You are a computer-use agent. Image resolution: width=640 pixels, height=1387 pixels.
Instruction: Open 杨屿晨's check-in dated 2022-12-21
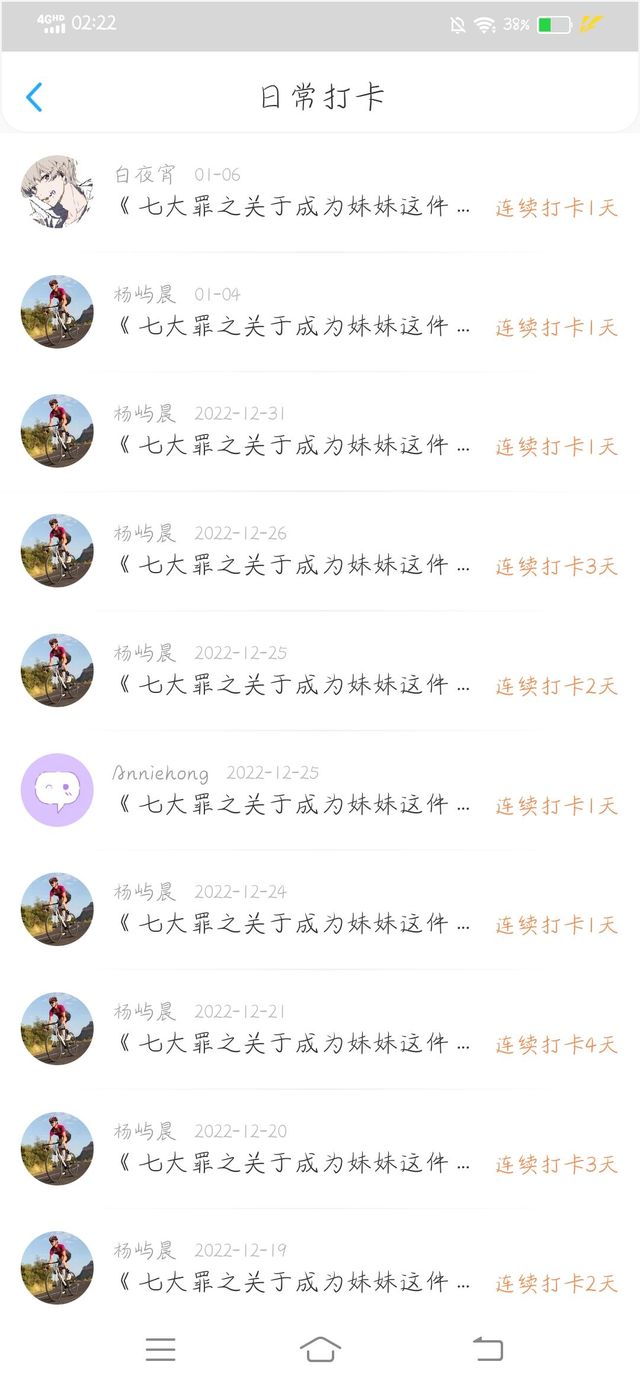pyautogui.click(x=320, y=1029)
